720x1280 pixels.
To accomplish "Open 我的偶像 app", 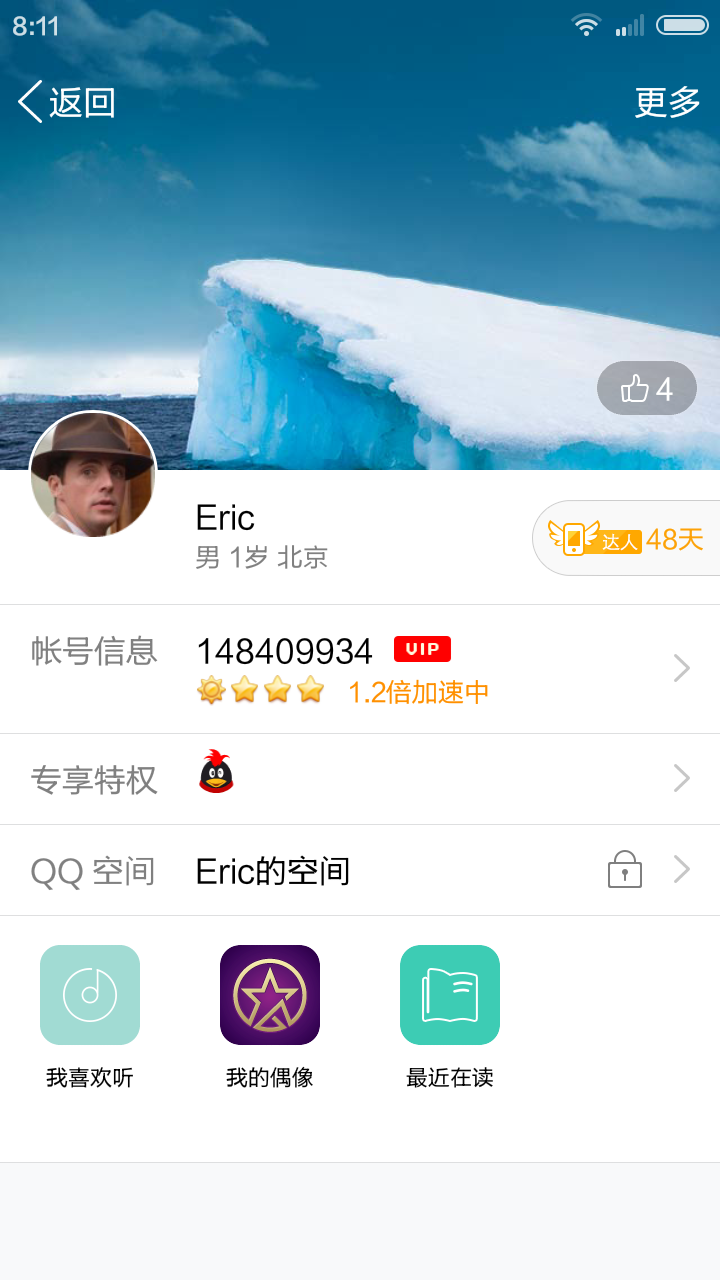I will (270, 995).
